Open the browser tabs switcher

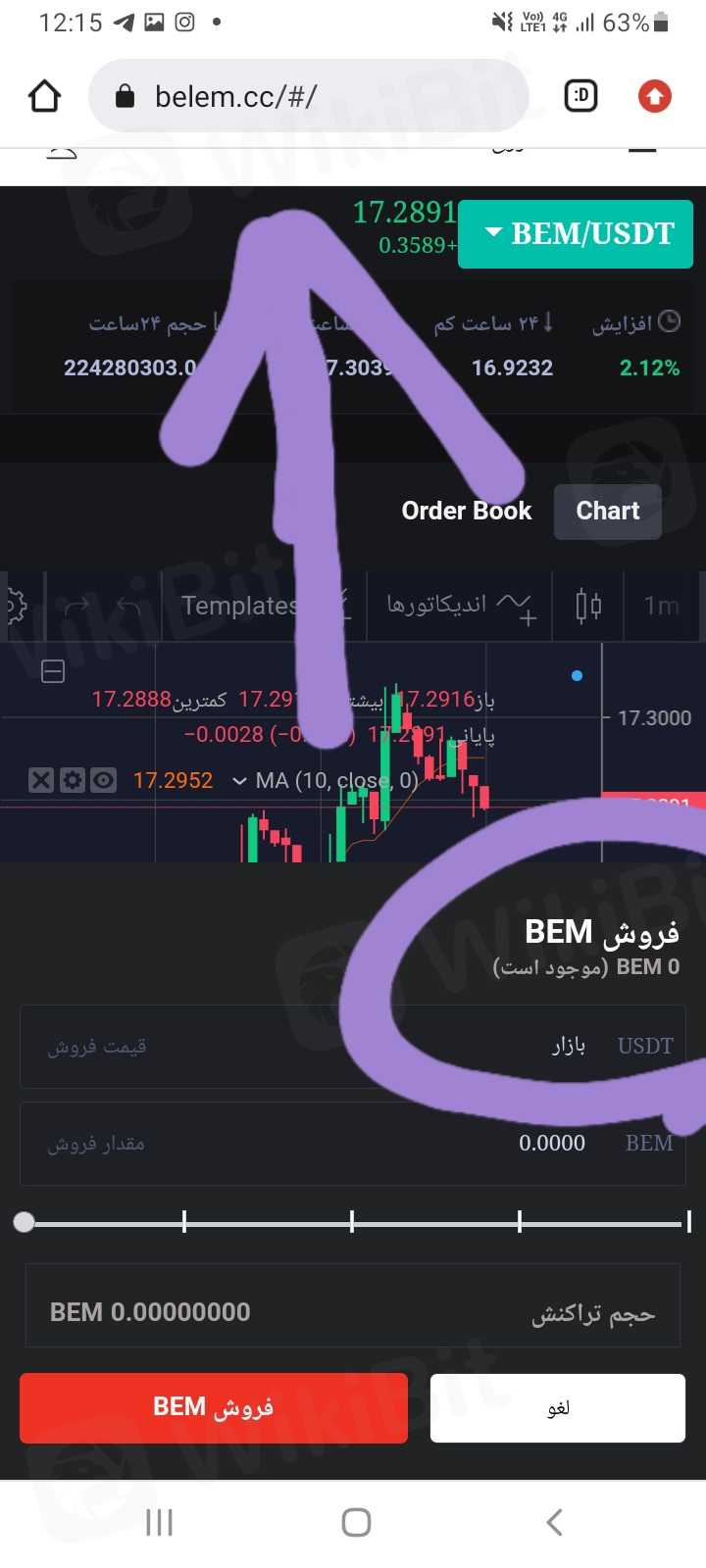tap(580, 96)
